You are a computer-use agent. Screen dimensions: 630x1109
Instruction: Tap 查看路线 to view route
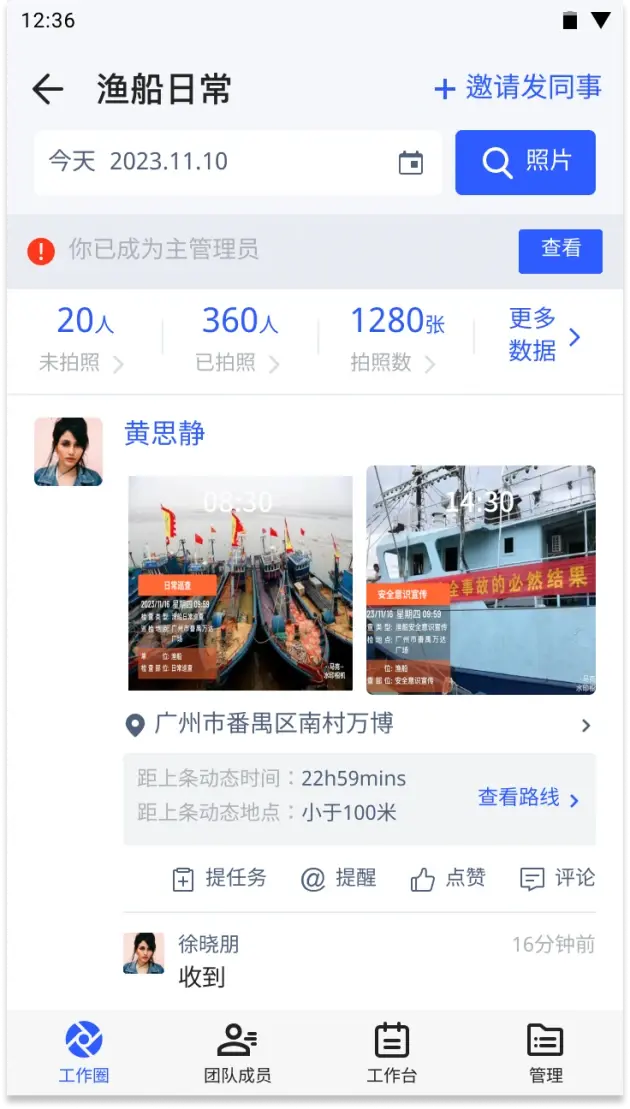[529, 798]
